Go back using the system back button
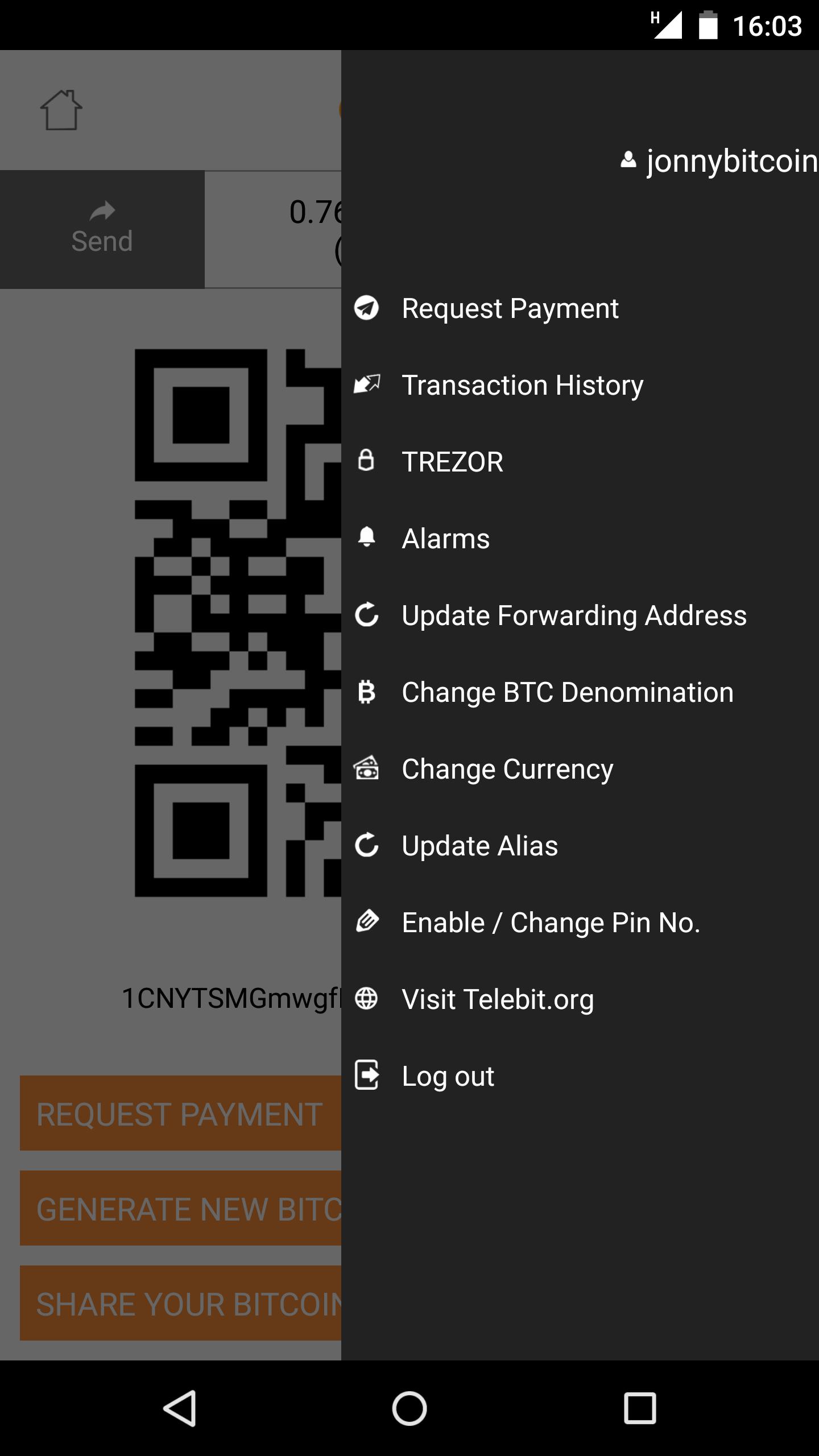This screenshot has height=1456, width=819. 180,1408
